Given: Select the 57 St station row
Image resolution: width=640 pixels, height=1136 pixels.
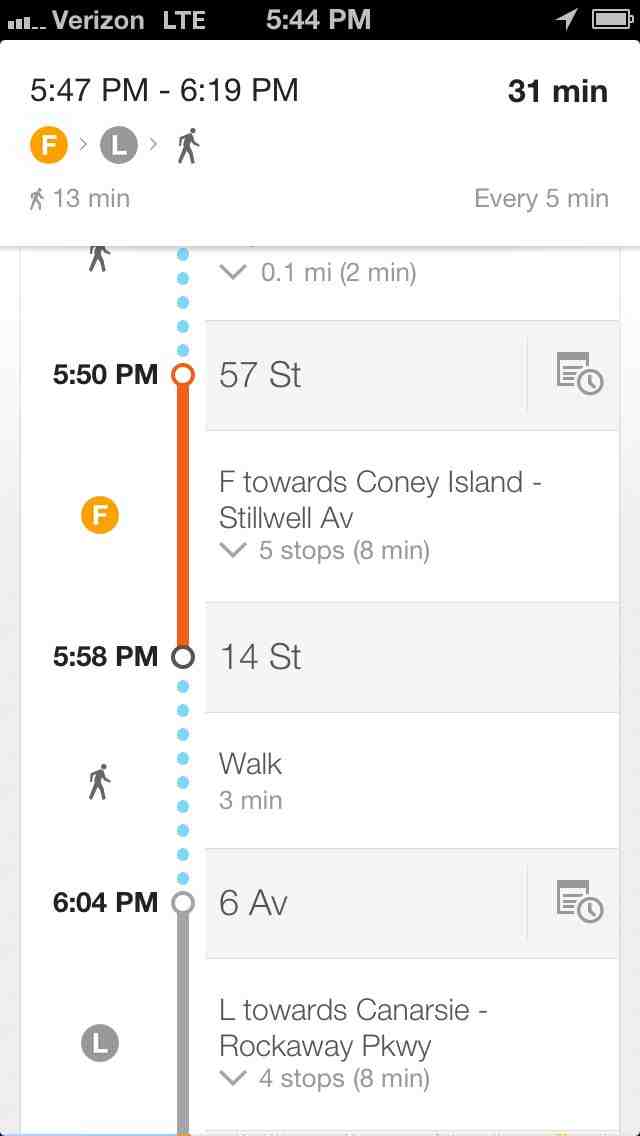Looking at the screenshot, I should click(x=365, y=375).
